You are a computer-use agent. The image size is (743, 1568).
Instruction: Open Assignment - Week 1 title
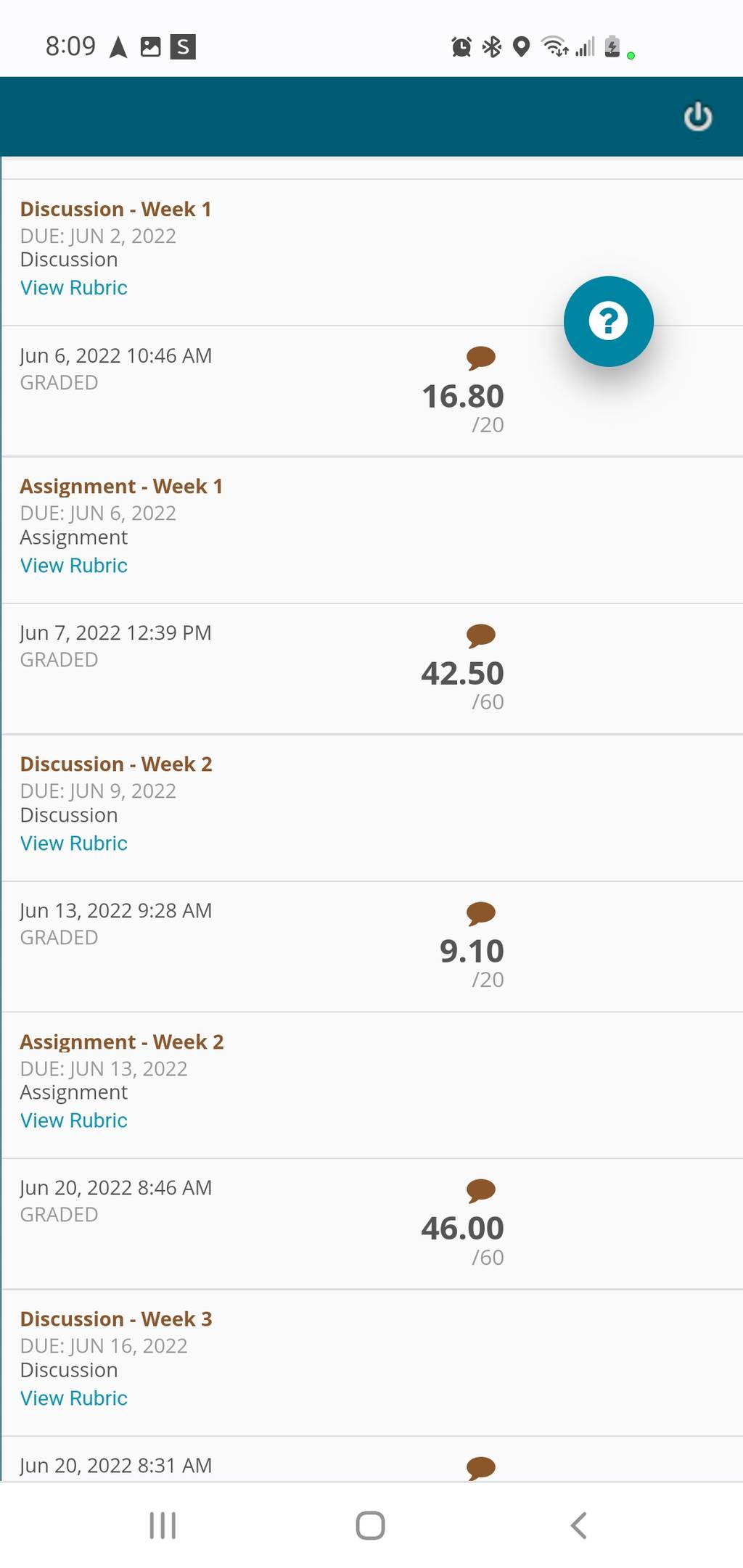click(x=121, y=486)
